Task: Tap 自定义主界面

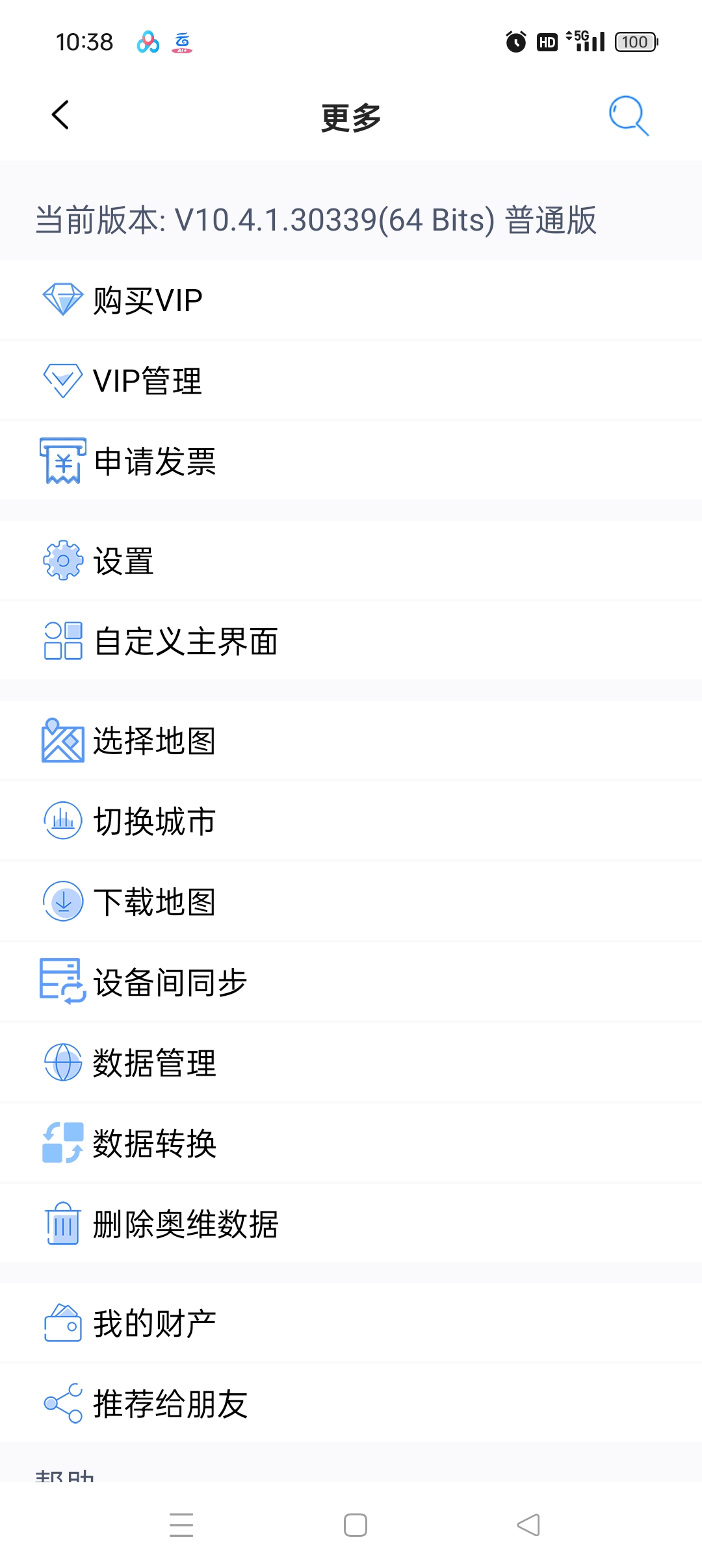Action: click(186, 641)
